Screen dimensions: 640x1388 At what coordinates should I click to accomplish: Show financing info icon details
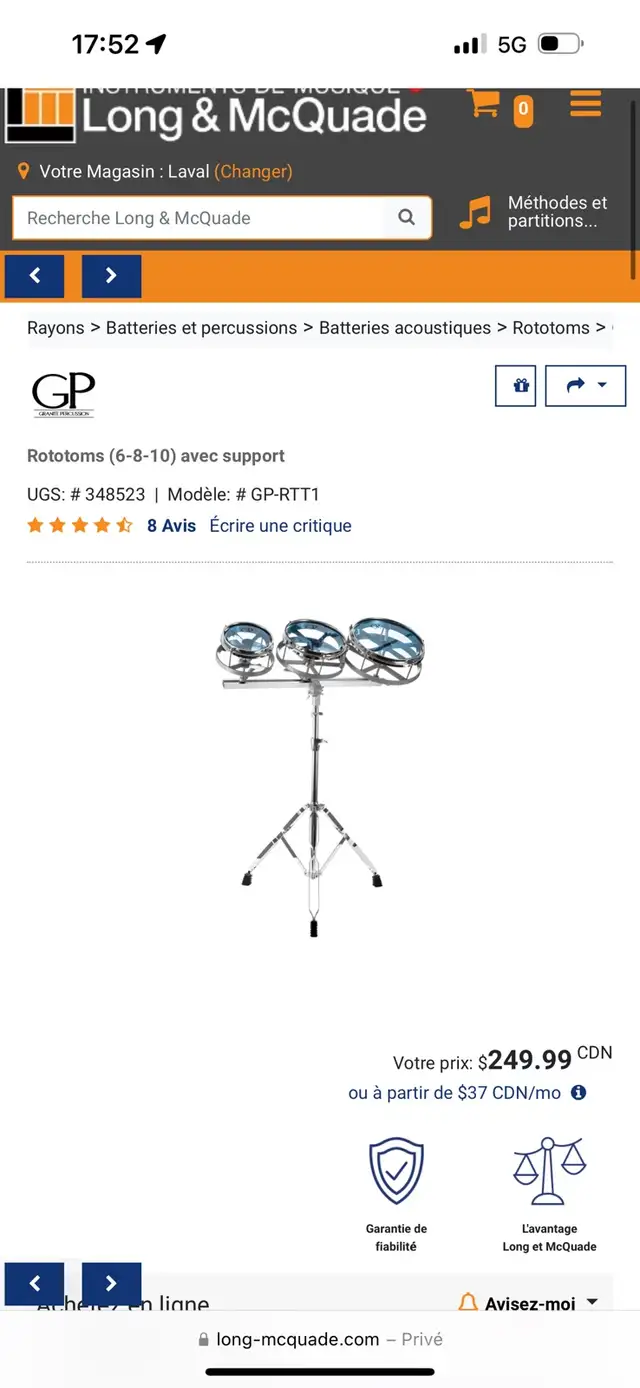578,1093
